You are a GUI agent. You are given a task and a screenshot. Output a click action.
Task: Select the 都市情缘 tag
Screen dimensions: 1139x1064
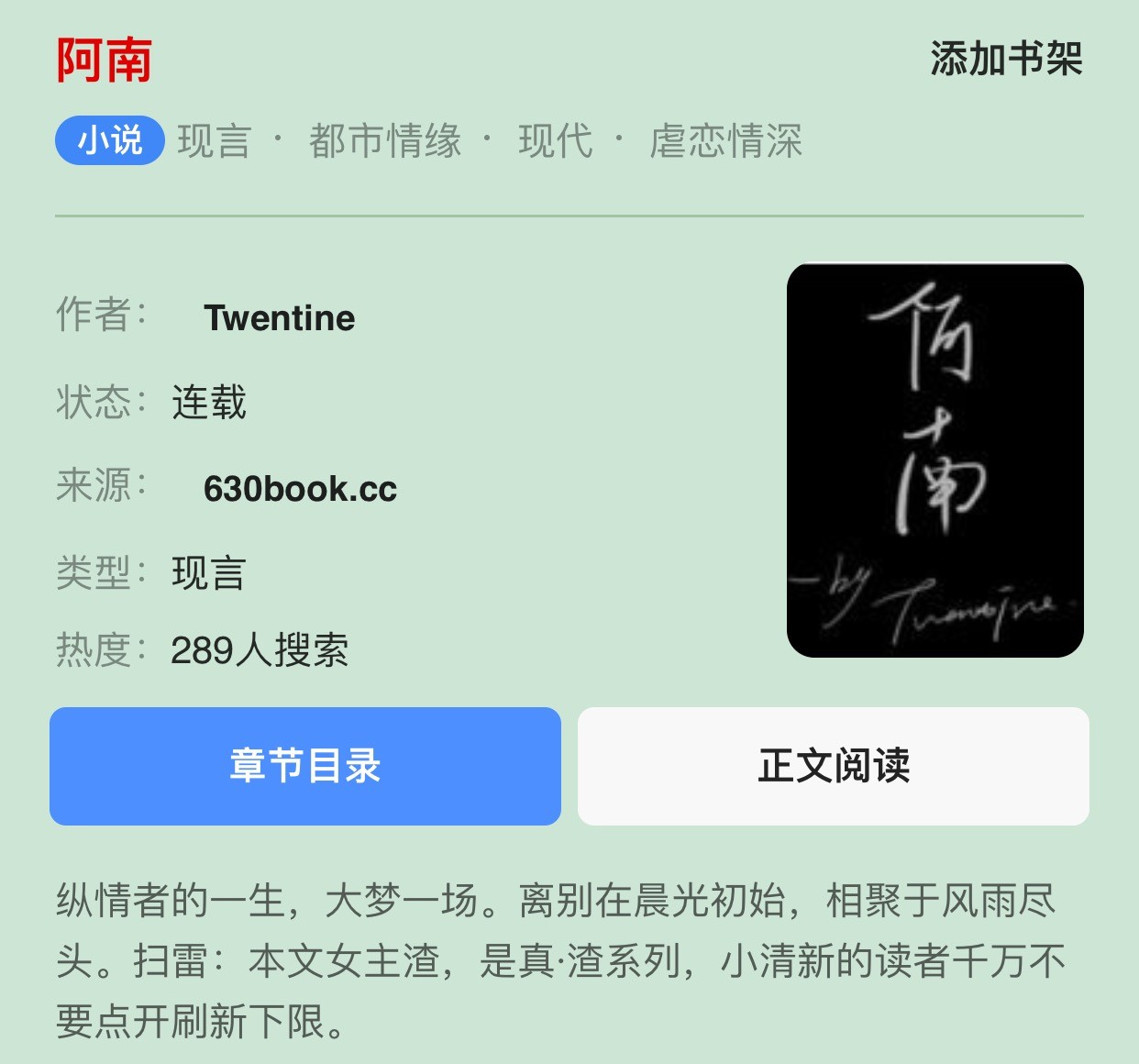click(x=385, y=141)
